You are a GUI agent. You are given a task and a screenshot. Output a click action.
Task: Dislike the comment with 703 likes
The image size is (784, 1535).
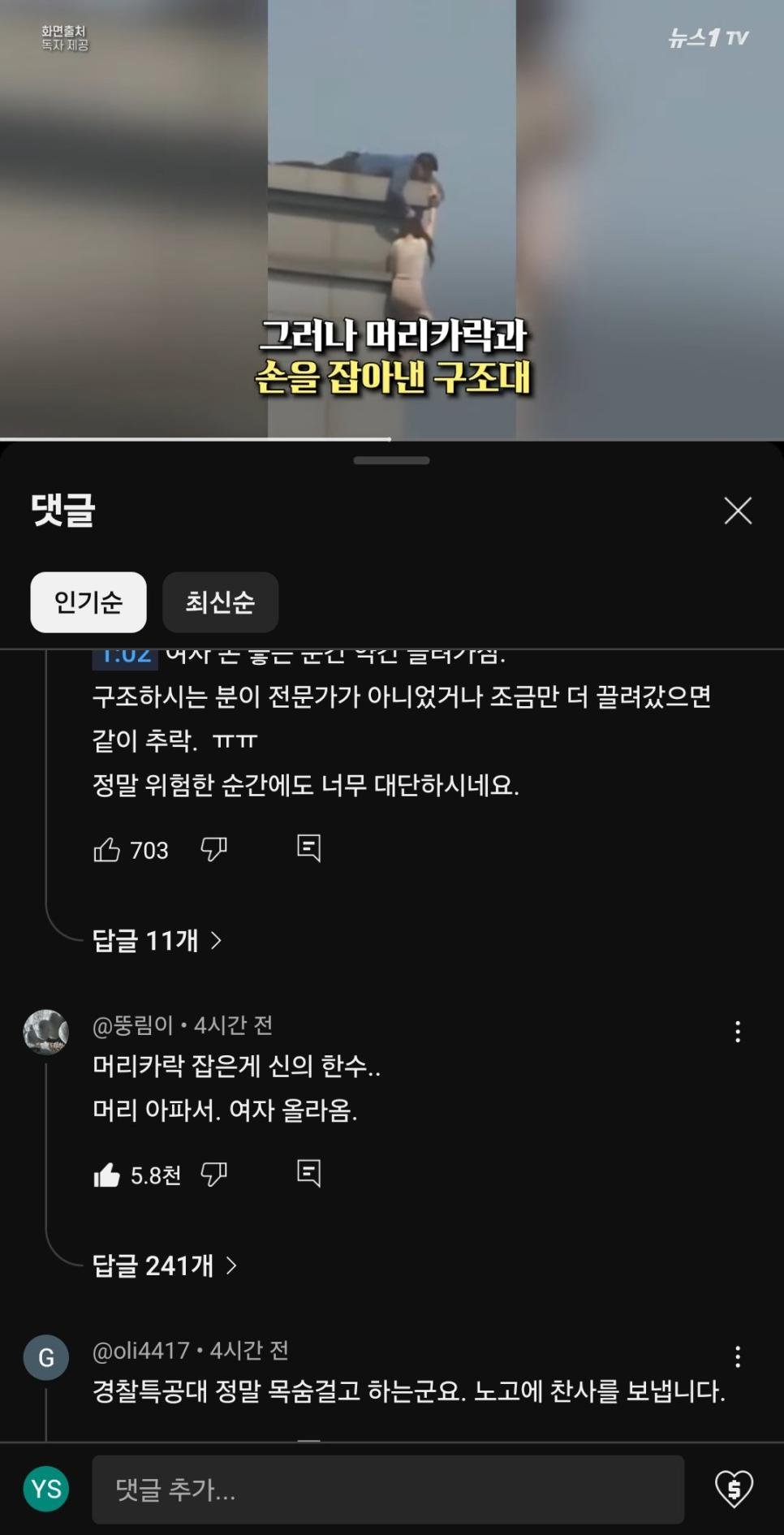pos(213,849)
